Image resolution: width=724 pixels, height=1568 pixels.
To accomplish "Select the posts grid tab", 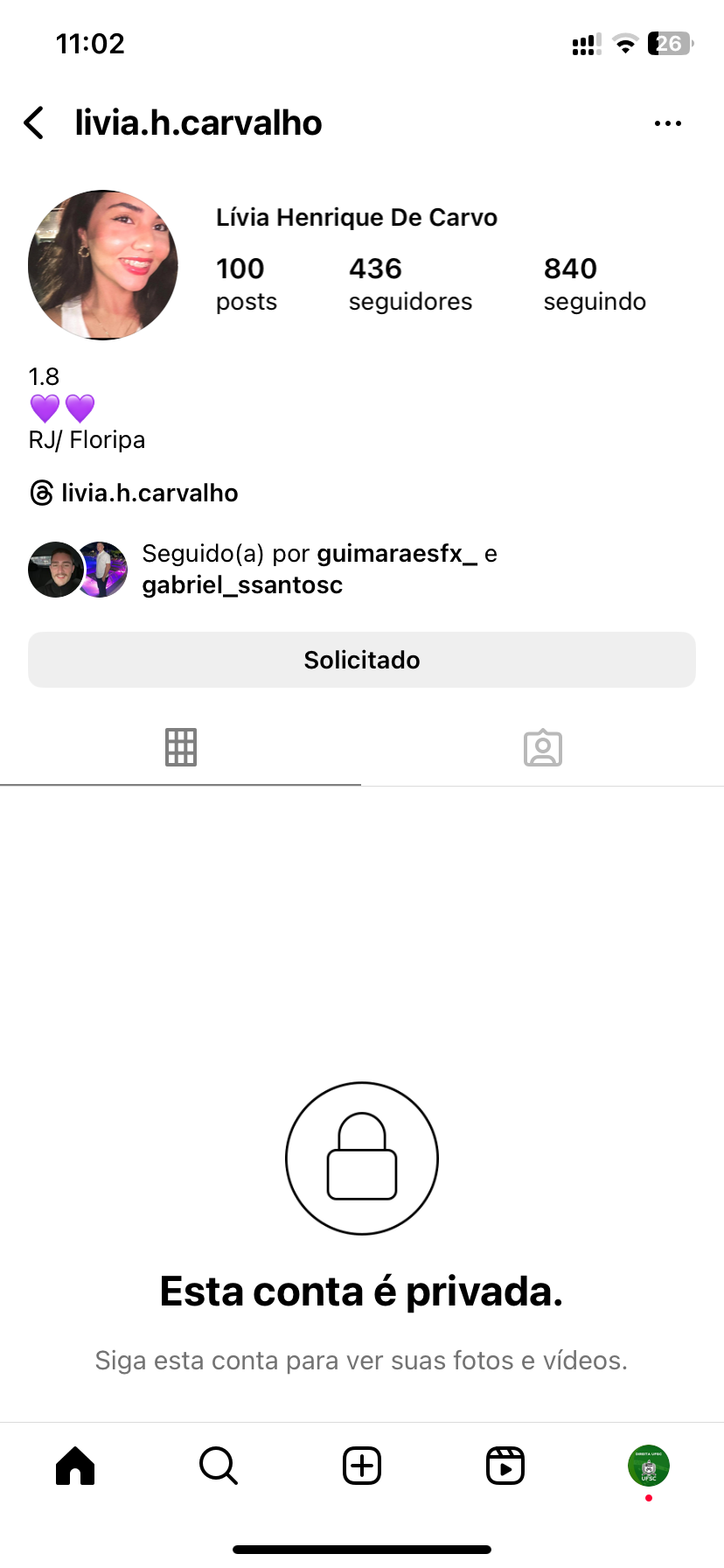I will [x=181, y=747].
